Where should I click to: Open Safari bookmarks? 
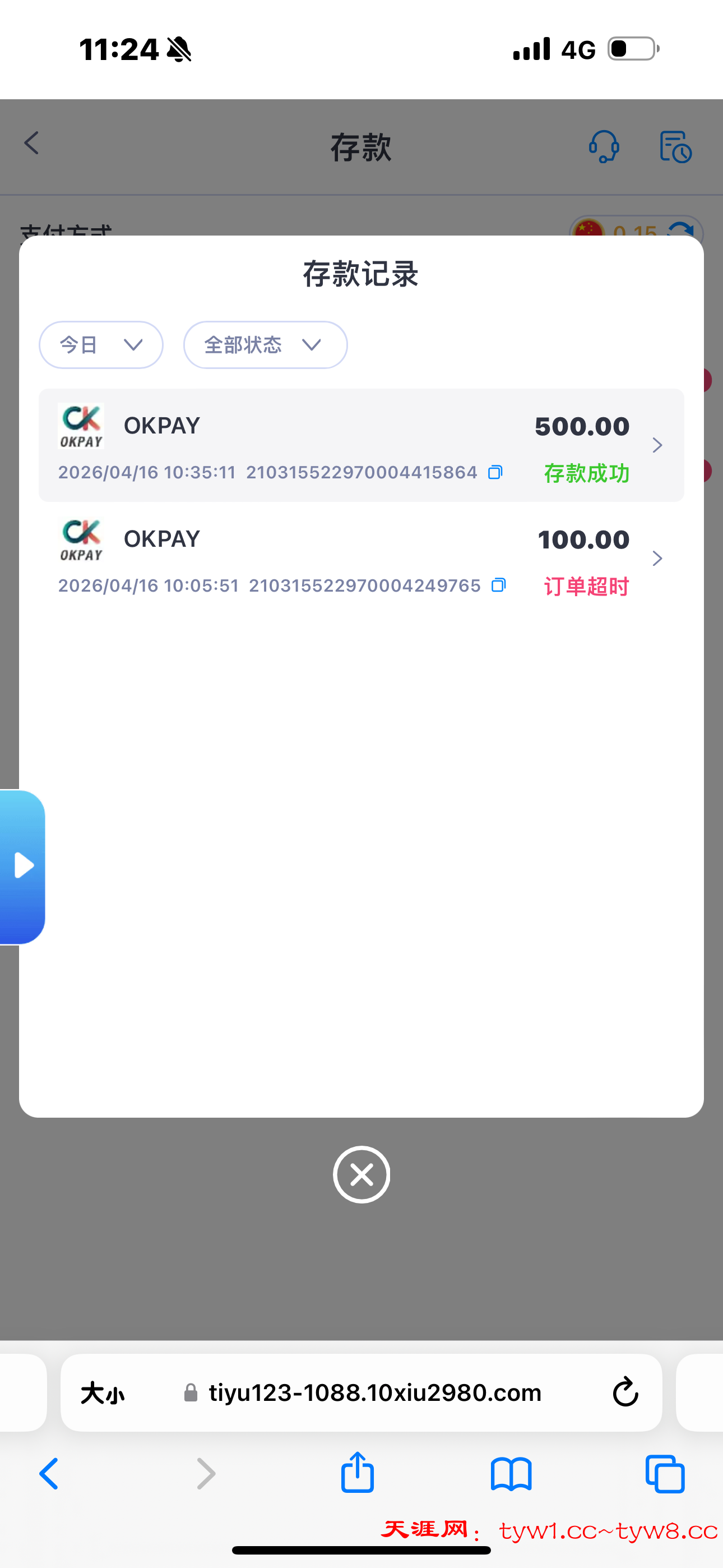click(511, 1474)
